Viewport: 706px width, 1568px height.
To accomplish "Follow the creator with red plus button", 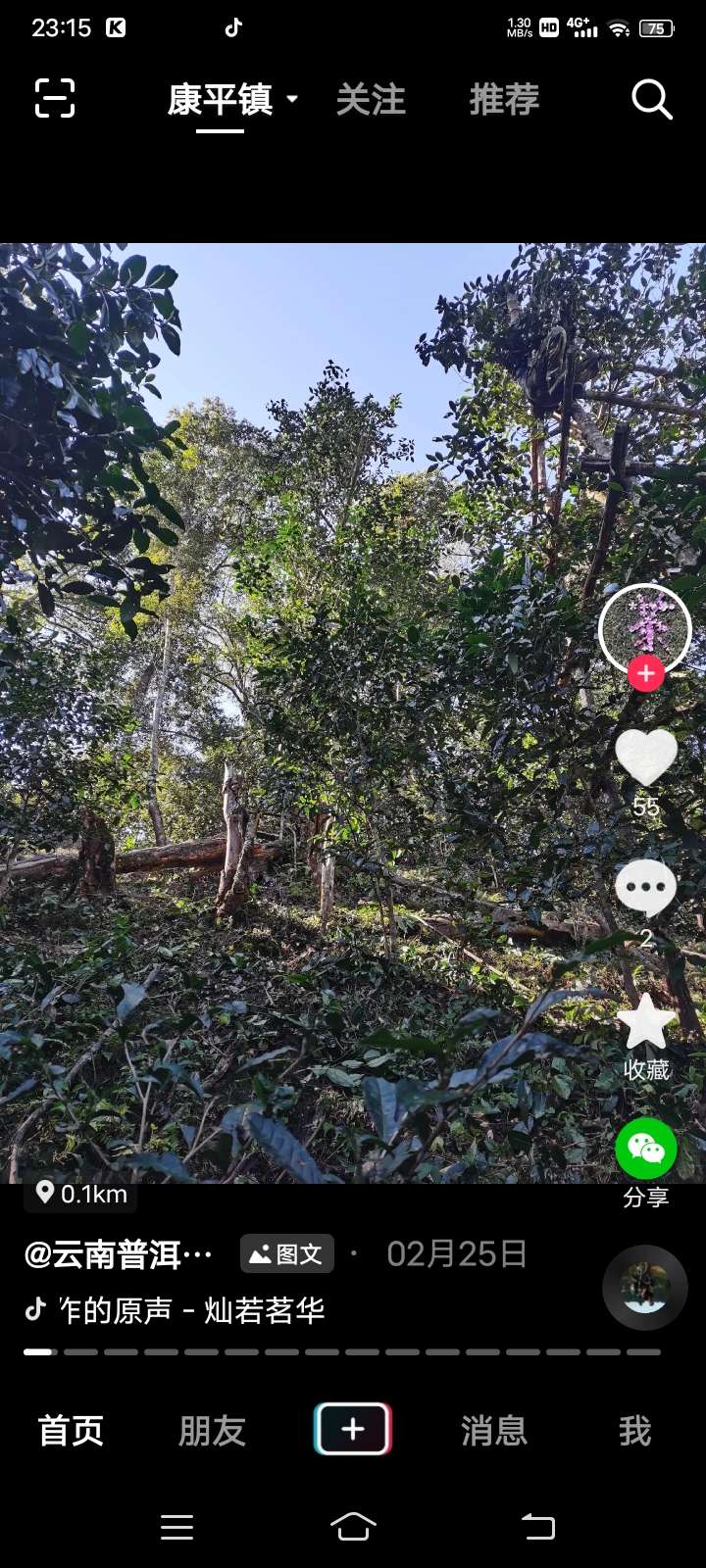I will (645, 674).
